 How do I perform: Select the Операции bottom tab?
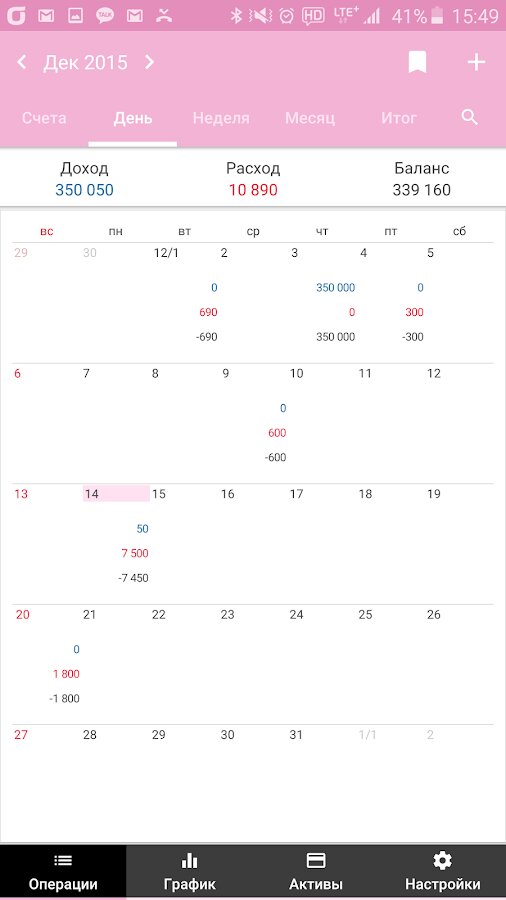(x=63, y=871)
